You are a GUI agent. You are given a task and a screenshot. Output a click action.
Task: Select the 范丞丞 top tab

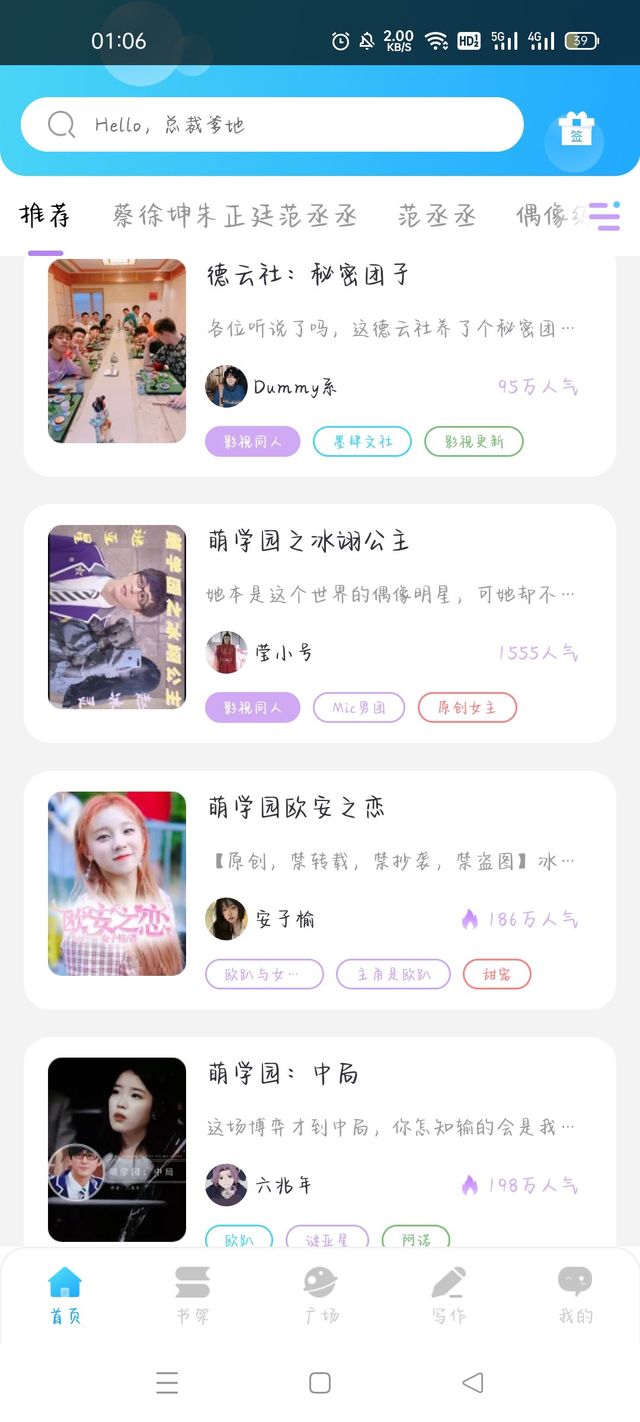(x=437, y=216)
